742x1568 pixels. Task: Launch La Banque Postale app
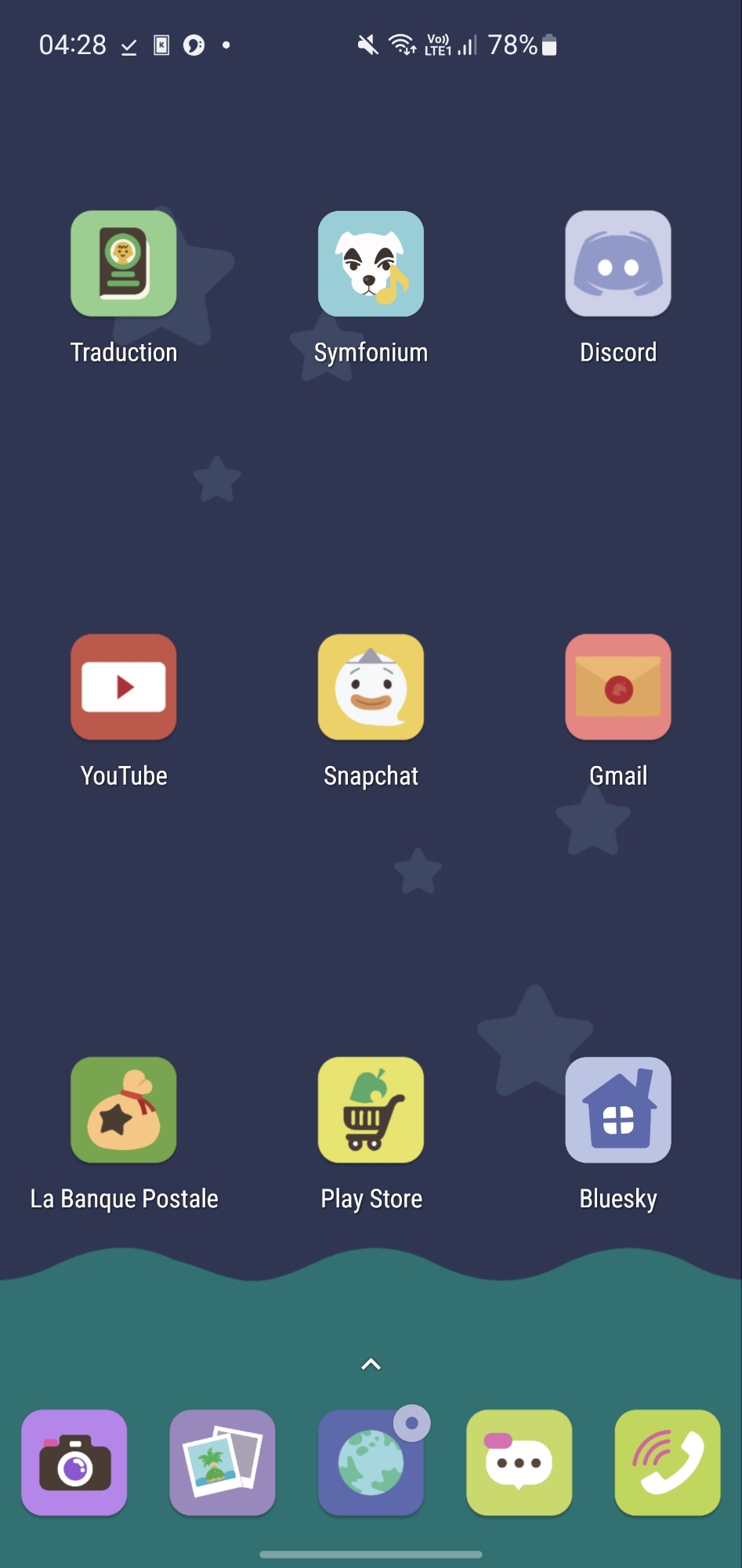124,1110
